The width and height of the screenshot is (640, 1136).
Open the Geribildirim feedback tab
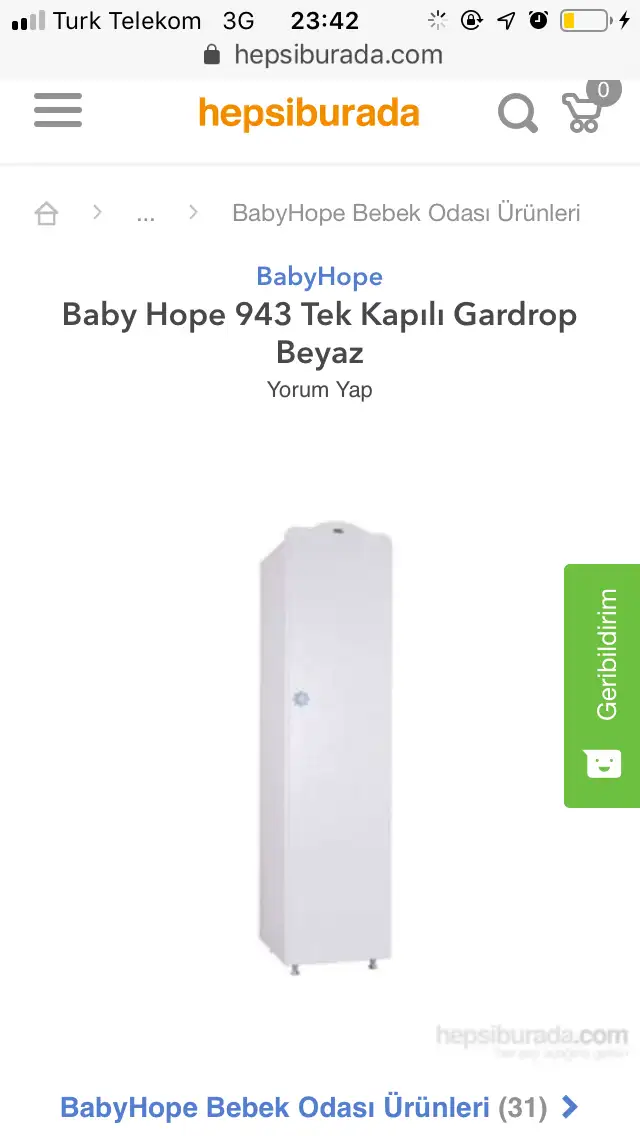coord(602,685)
